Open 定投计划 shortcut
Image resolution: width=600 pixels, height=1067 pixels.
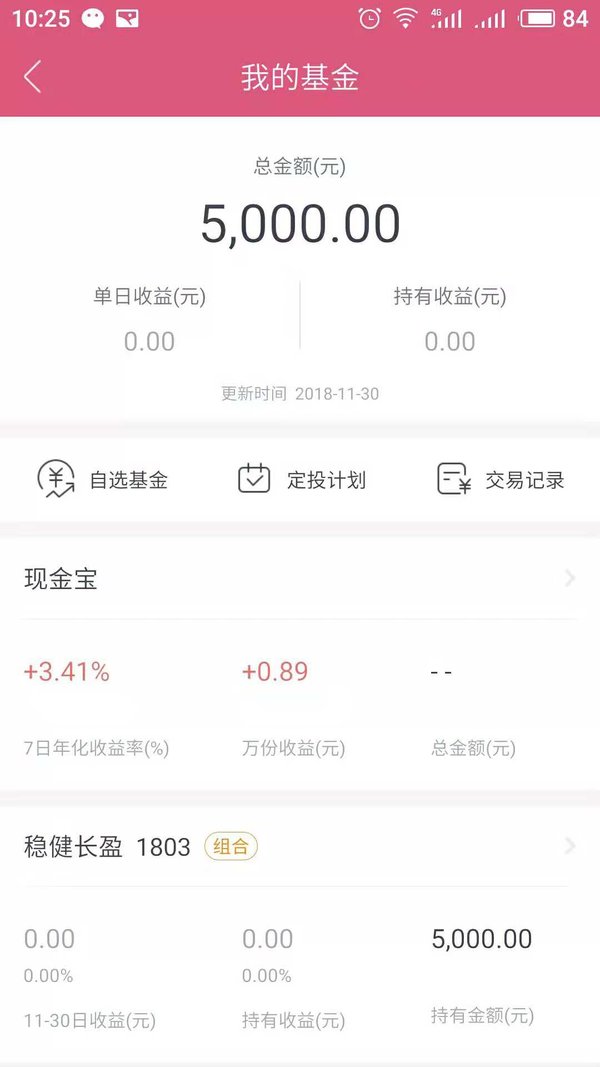[301, 480]
